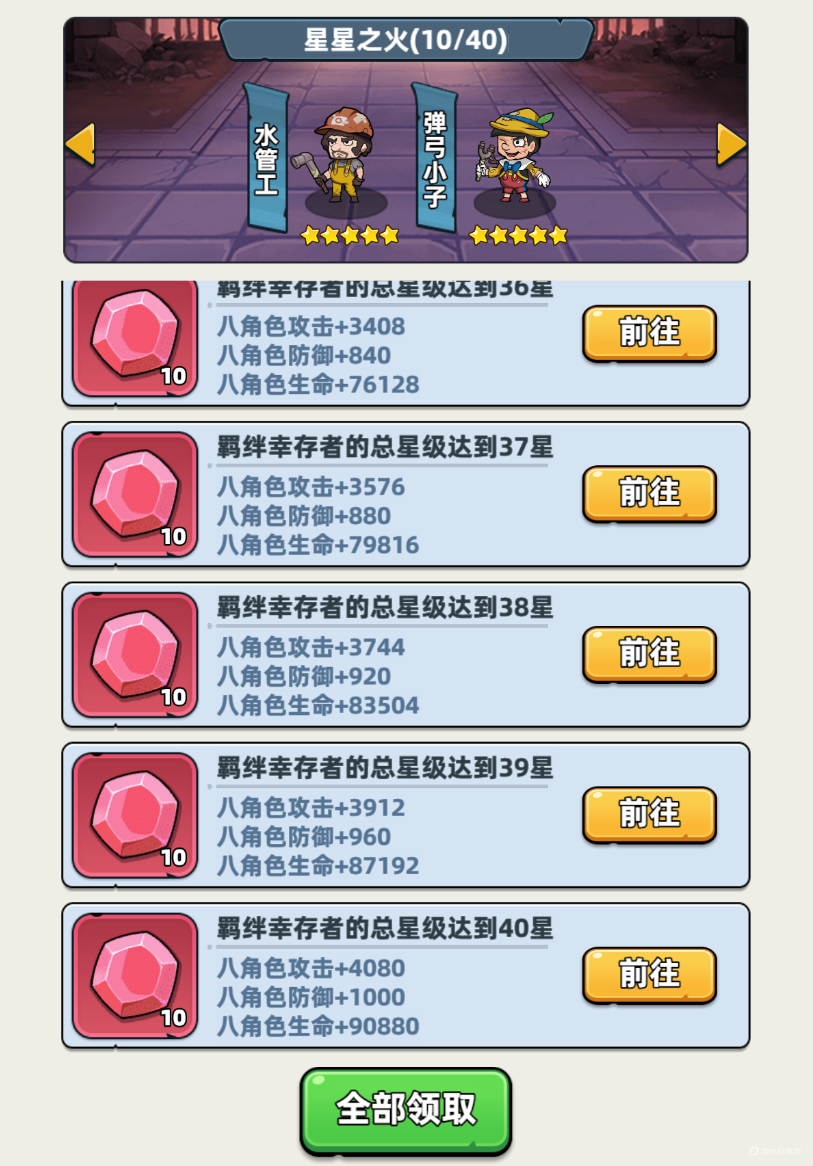Tap 前往 for the 38星 reward

pyautogui.click(x=649, y=654)
